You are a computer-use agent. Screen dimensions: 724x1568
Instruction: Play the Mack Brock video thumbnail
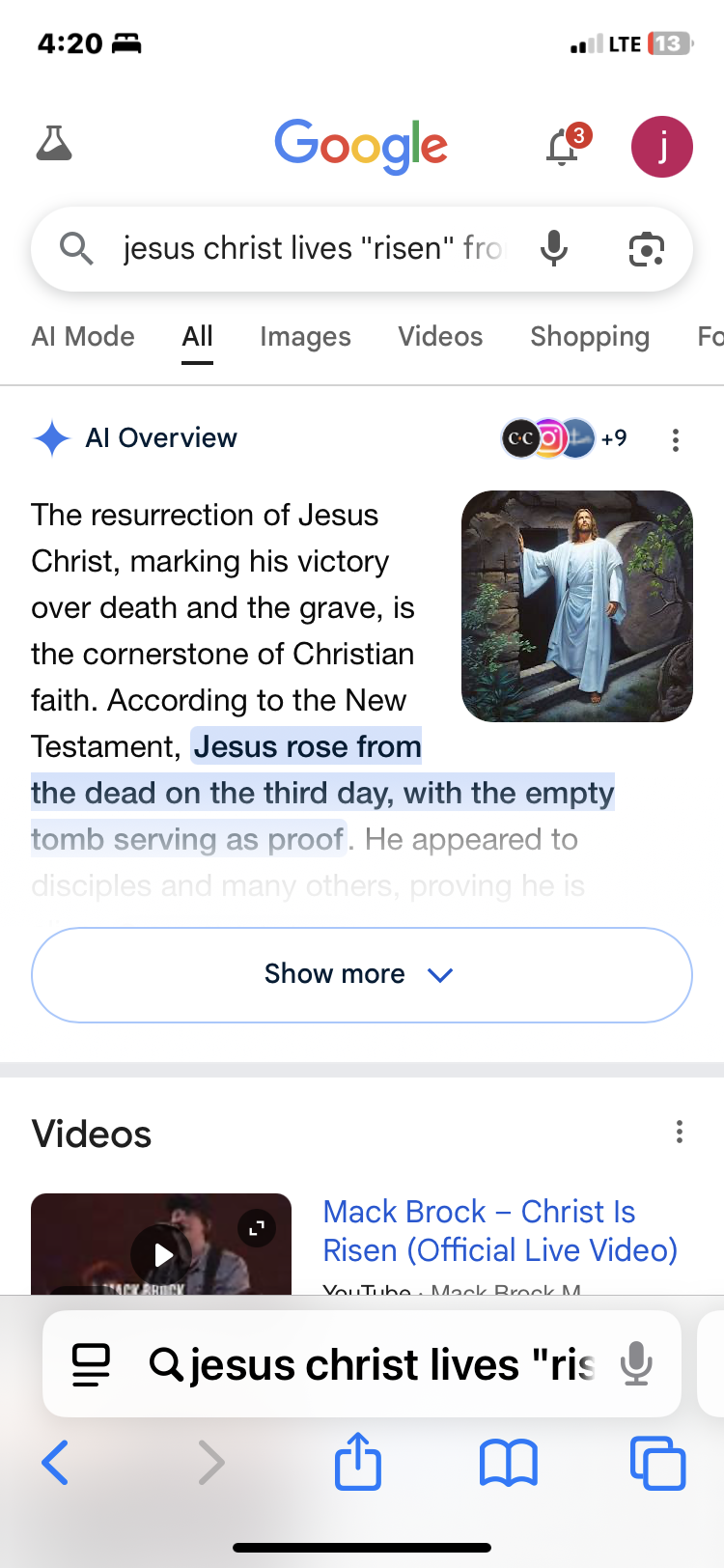click(x=161, y=1252)
